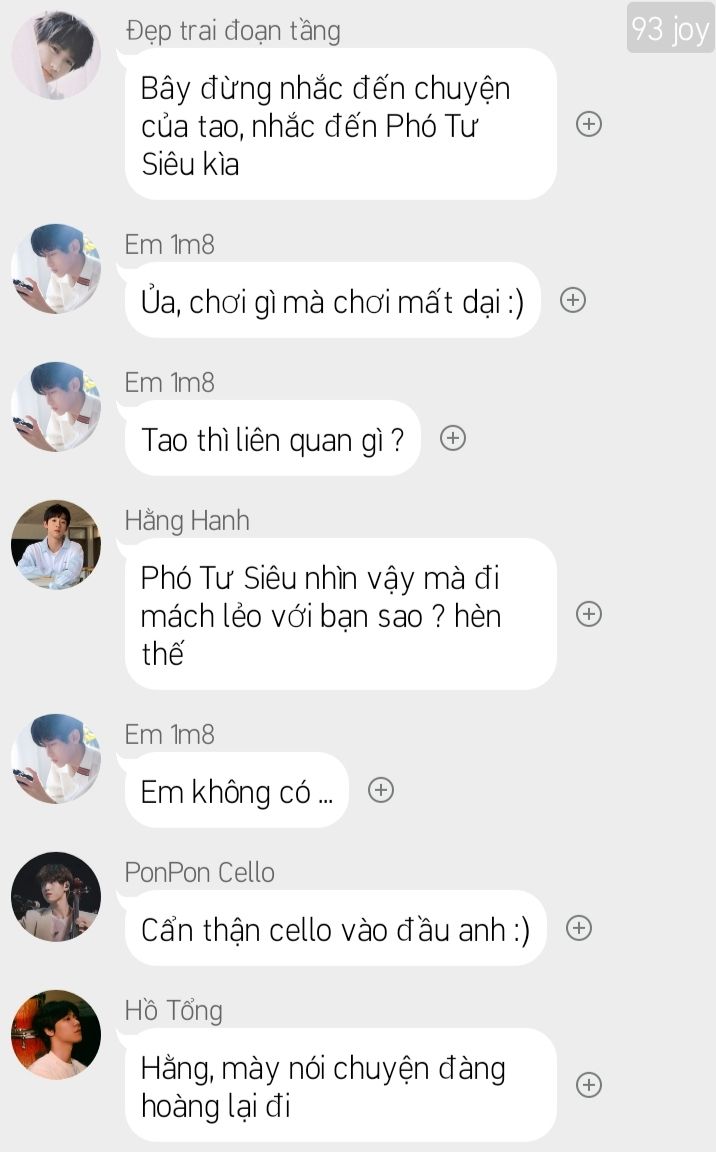Tap the plus beside Hồ Tổng's message

point(589,1085)
